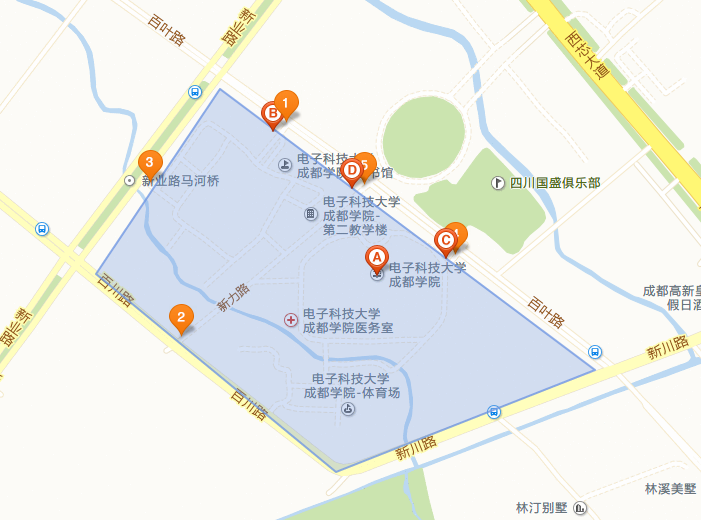
Task: Open orange marker 2 near 百川路
Action: click(x=180, y=316)
